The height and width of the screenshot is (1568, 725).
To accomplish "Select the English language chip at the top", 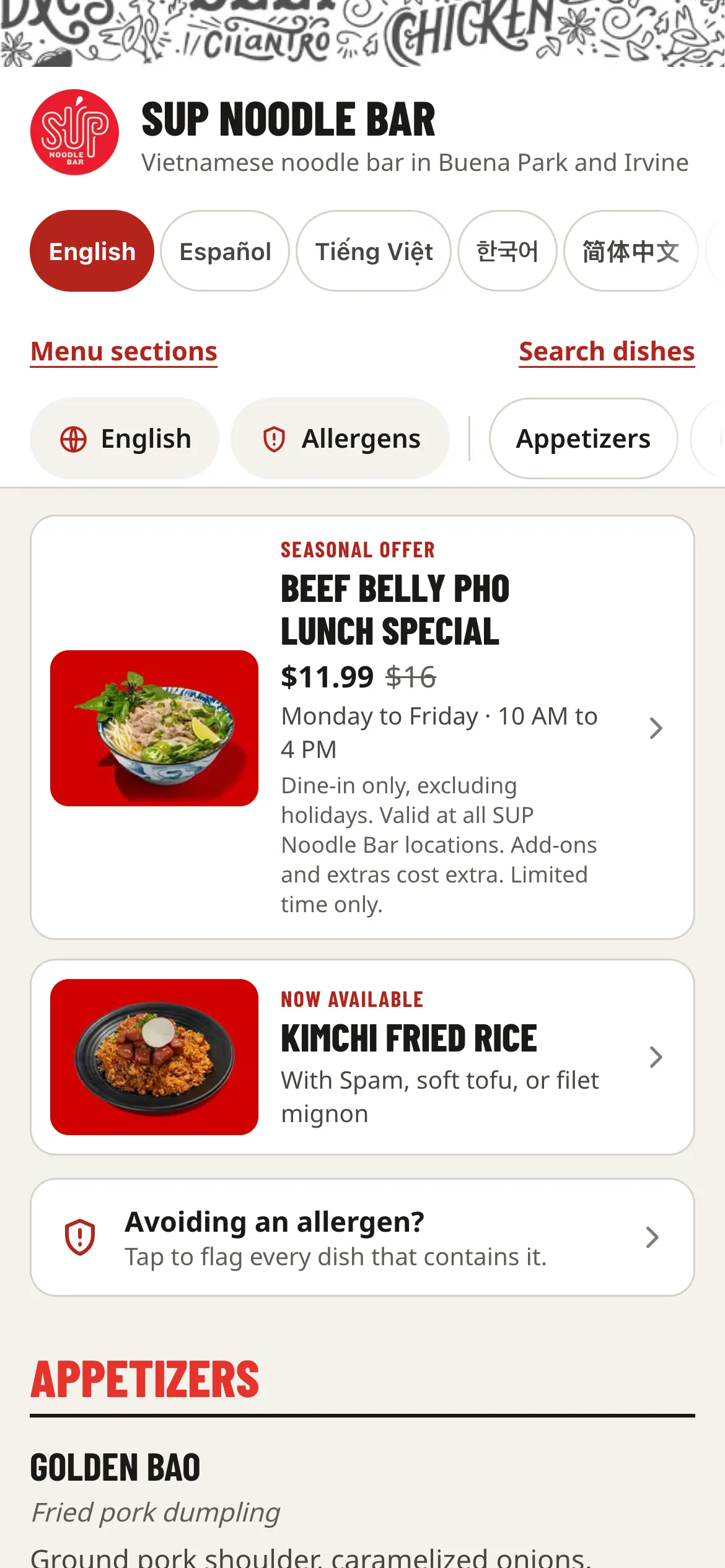I will click(x=92, y=251).
